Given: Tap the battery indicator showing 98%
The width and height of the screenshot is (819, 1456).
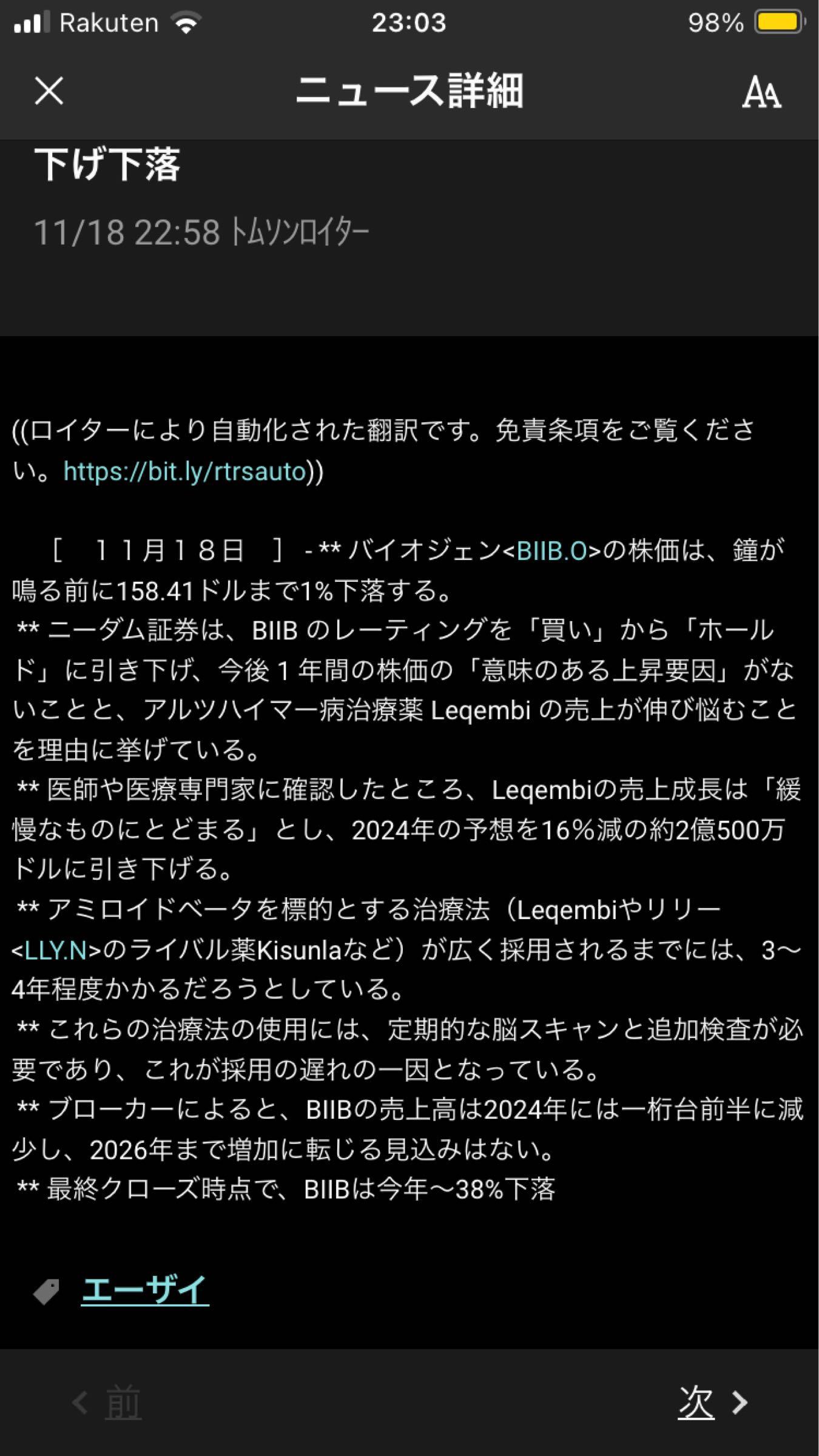Looking at the screenshot, I should click(x=776, y=23).
